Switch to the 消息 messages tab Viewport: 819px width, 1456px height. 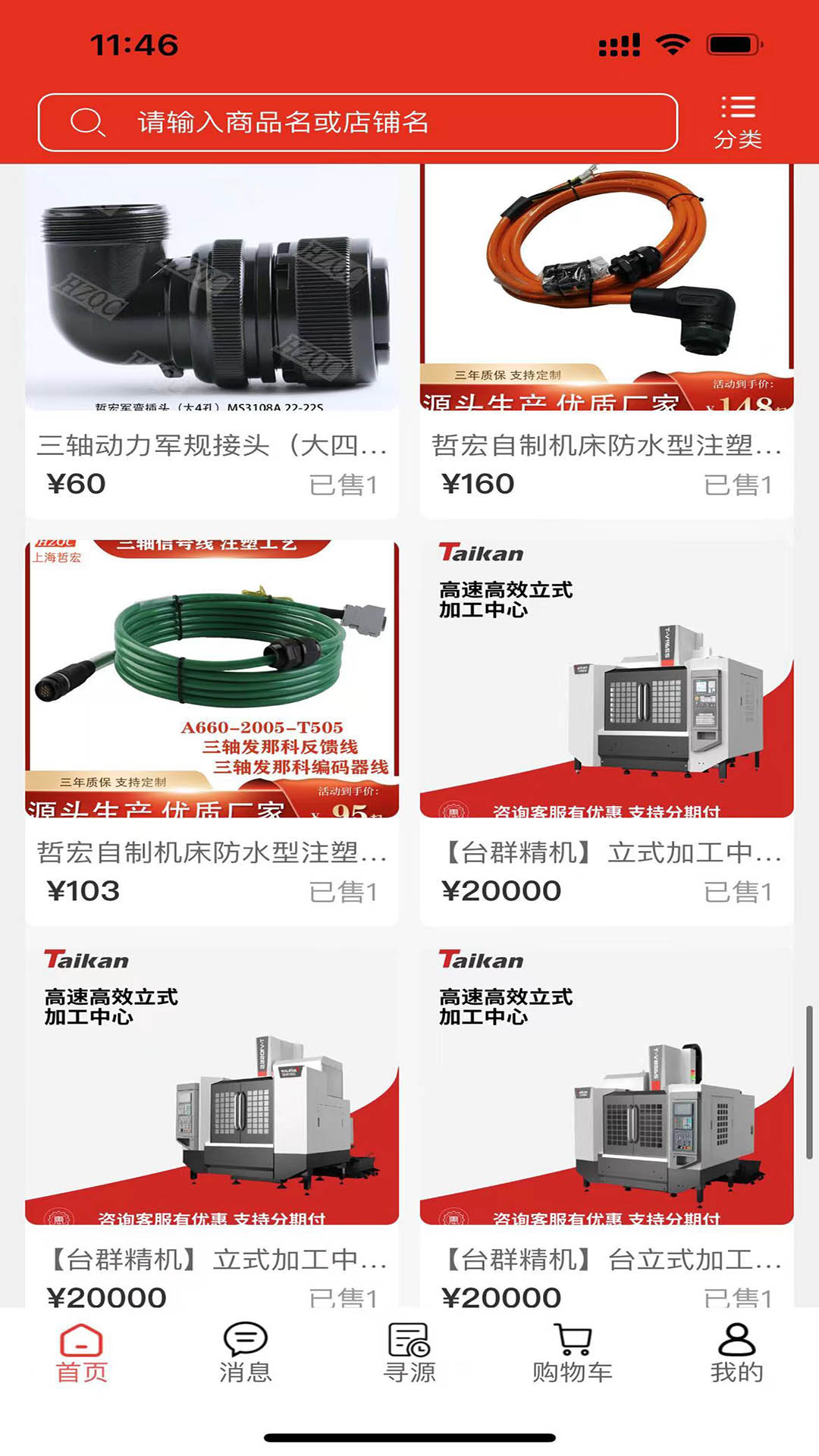click(x=245, y=1354)
